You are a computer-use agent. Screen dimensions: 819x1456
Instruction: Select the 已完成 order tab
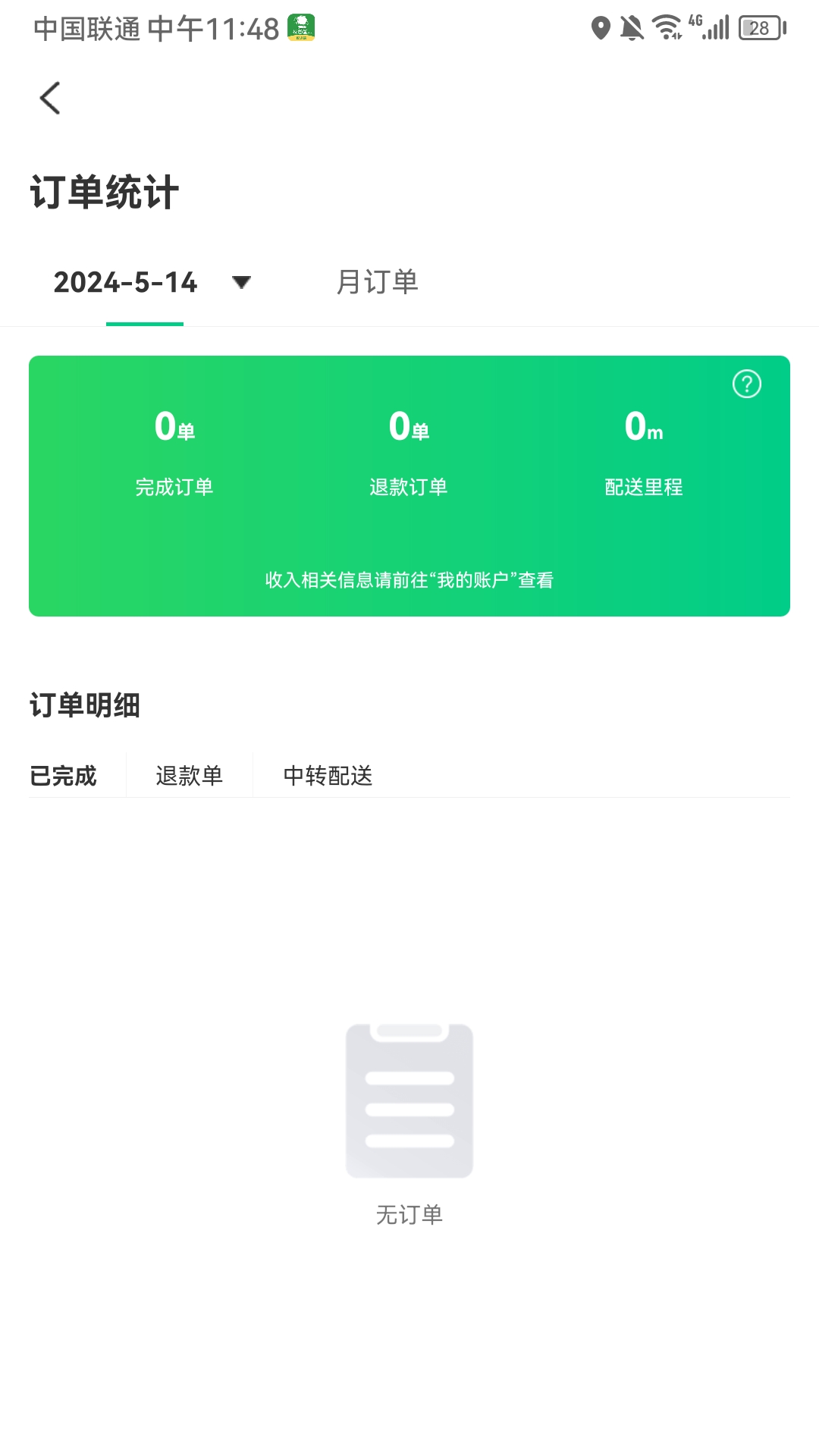[63, 776]
